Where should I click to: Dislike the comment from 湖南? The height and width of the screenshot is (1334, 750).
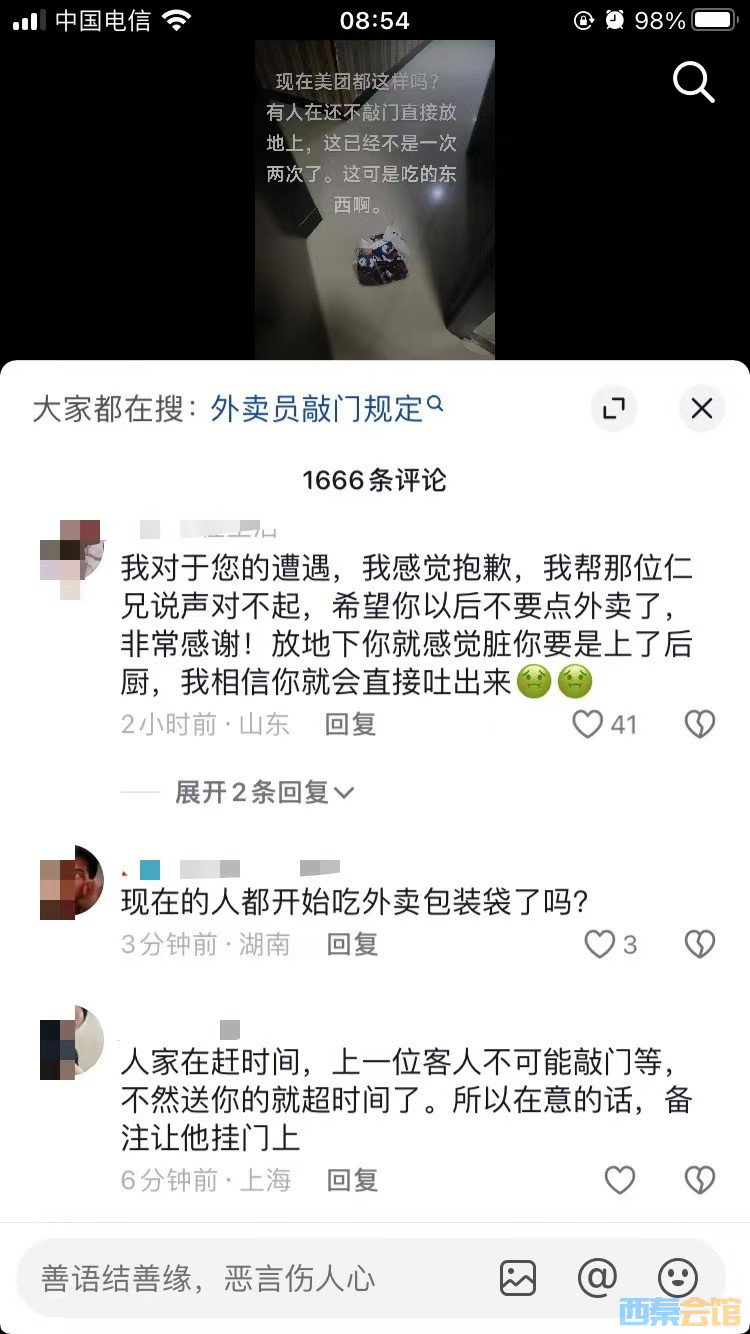699,944
